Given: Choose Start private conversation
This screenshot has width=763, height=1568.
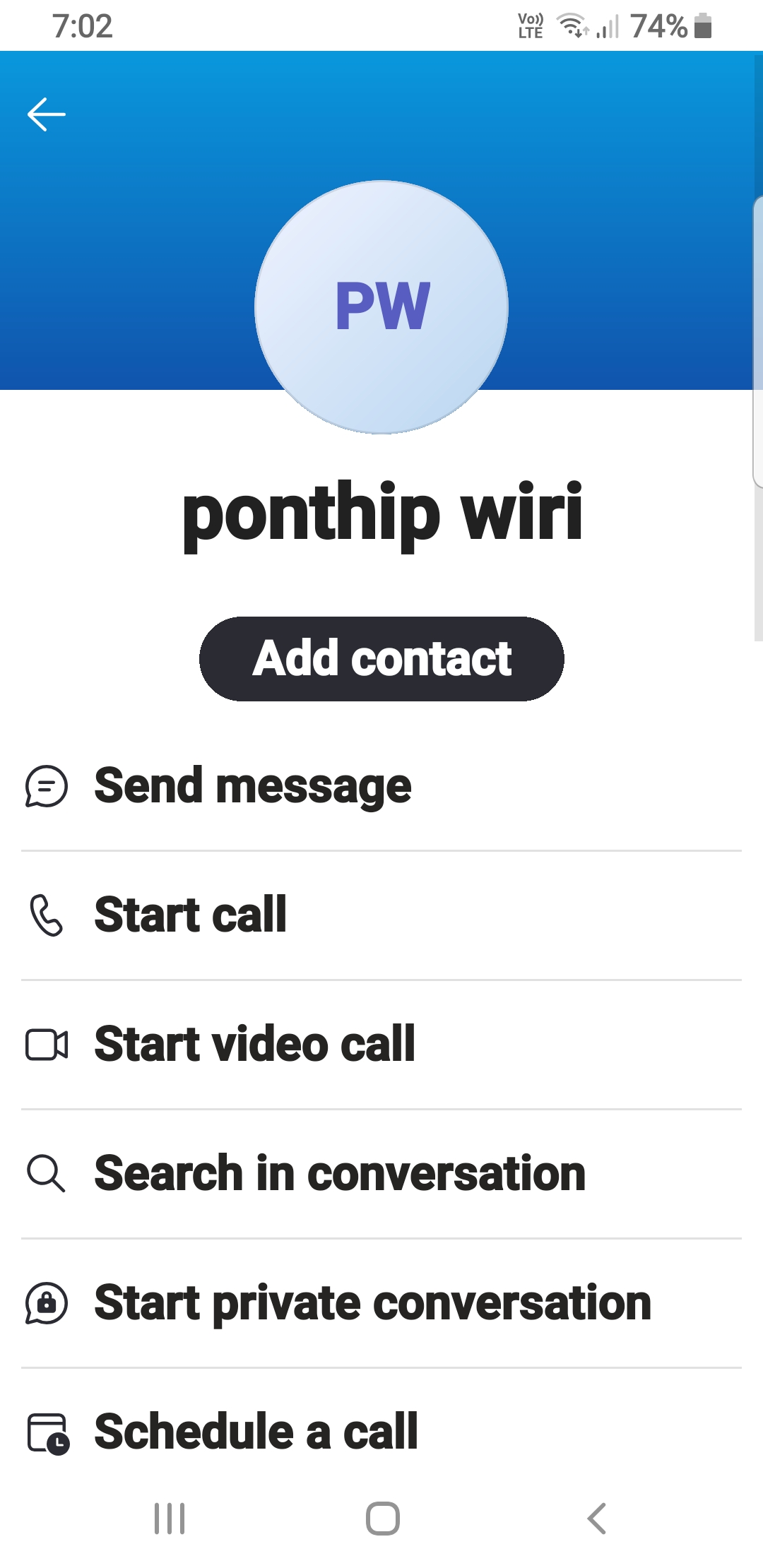Looking at the screenshot, I should pos(381,1303).
